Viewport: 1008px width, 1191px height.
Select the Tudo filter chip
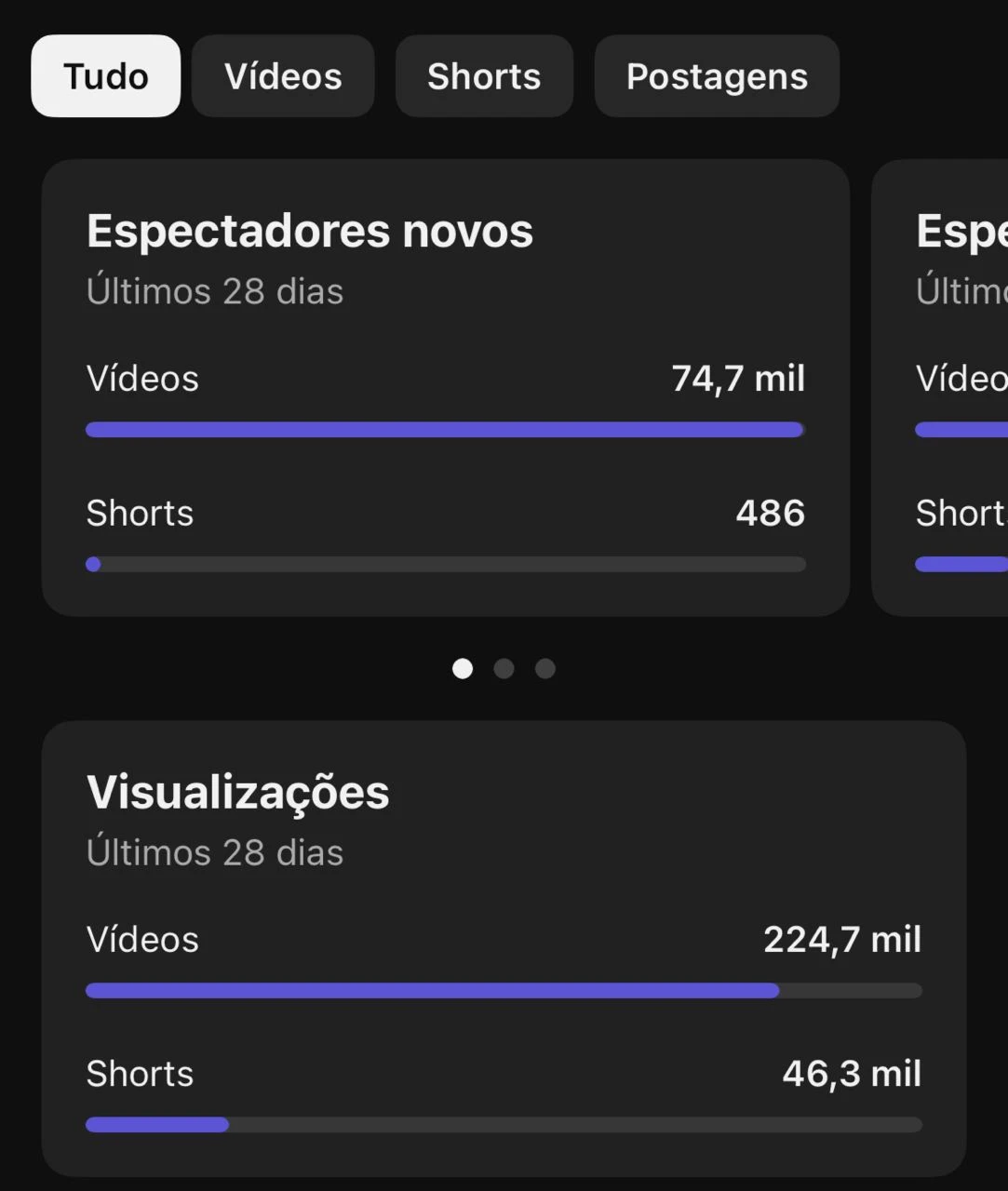point(105,76)
